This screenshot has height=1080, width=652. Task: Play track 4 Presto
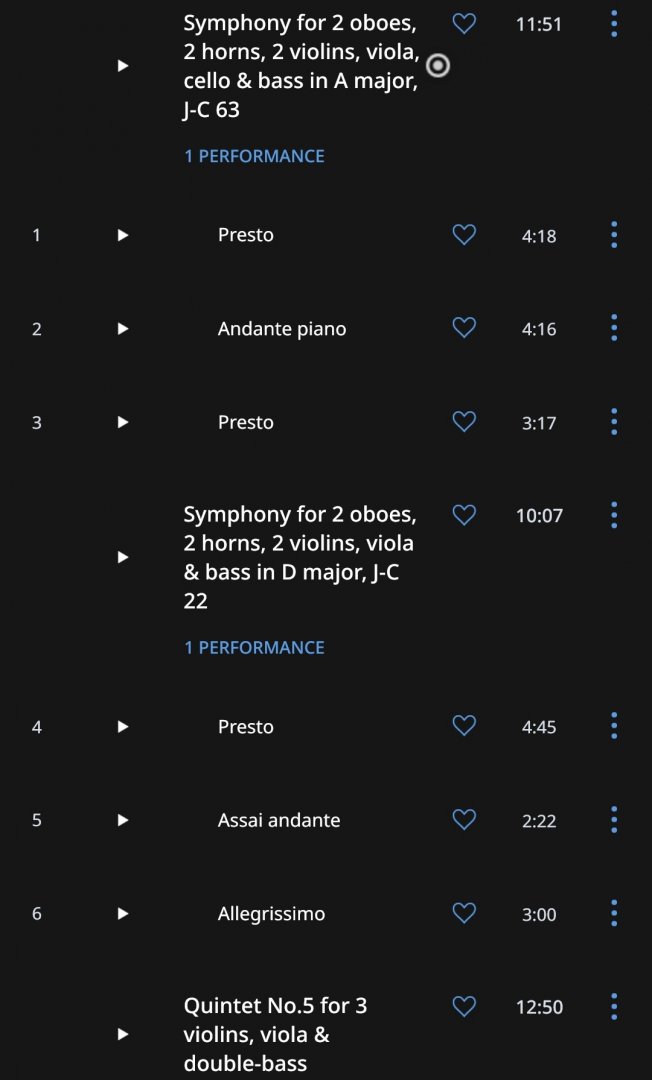[x=123, y=727]
